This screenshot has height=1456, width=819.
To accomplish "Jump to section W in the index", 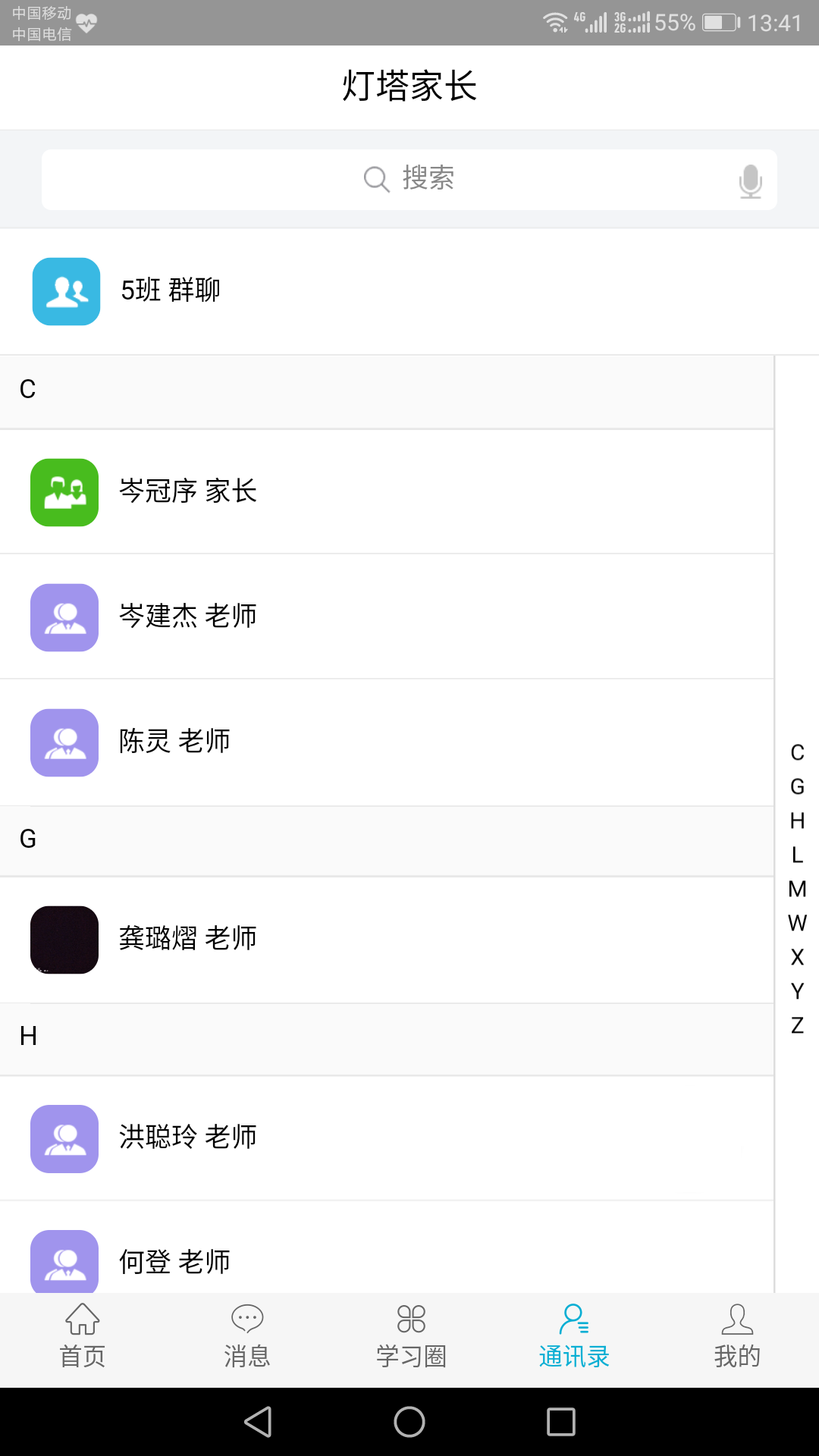I will click(796, 924).
